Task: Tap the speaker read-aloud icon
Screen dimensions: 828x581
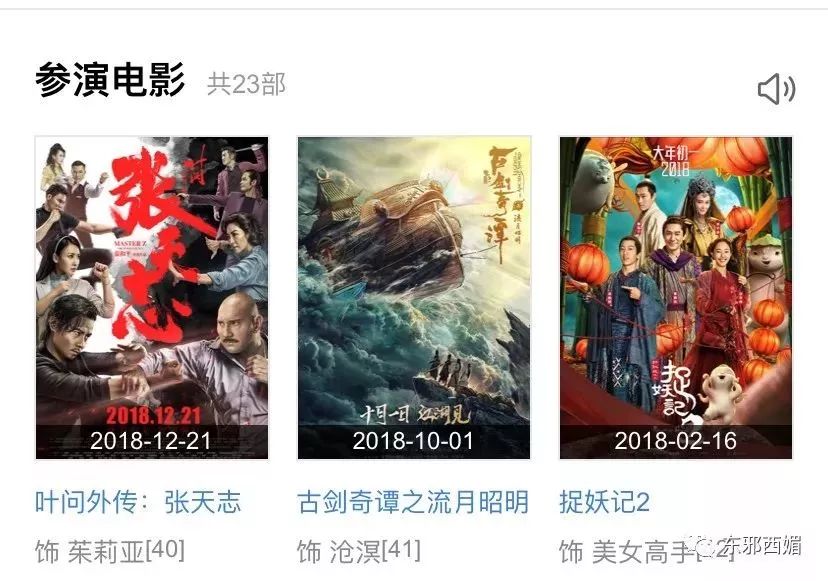Action: point(775,90)
